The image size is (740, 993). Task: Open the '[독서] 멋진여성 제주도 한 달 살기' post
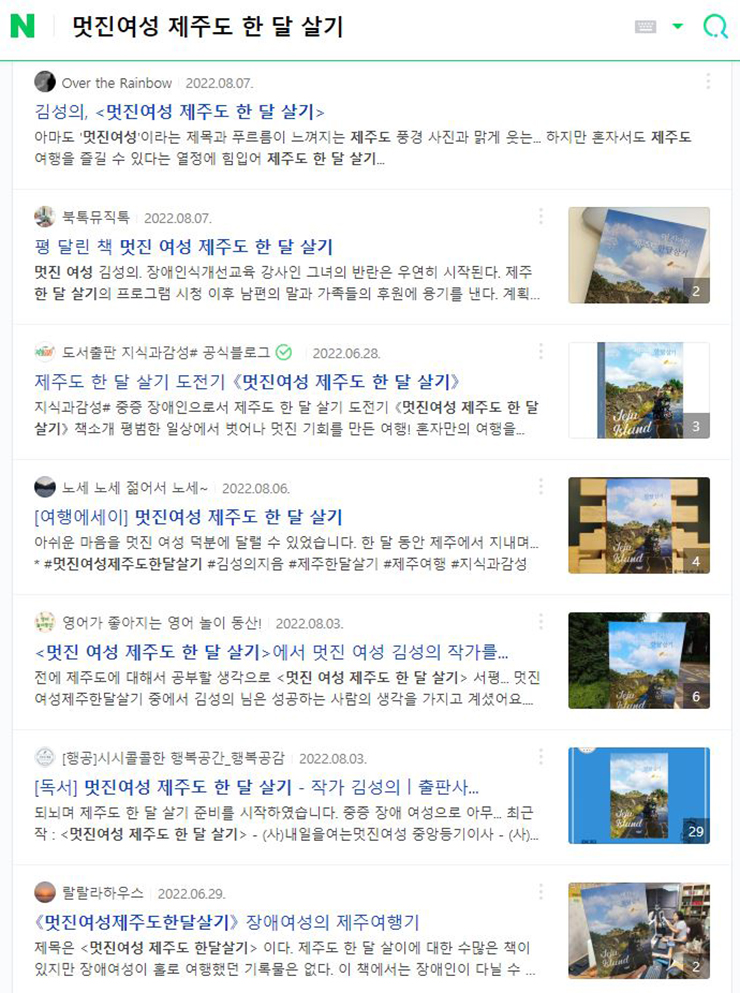click(x=256, y=786)
